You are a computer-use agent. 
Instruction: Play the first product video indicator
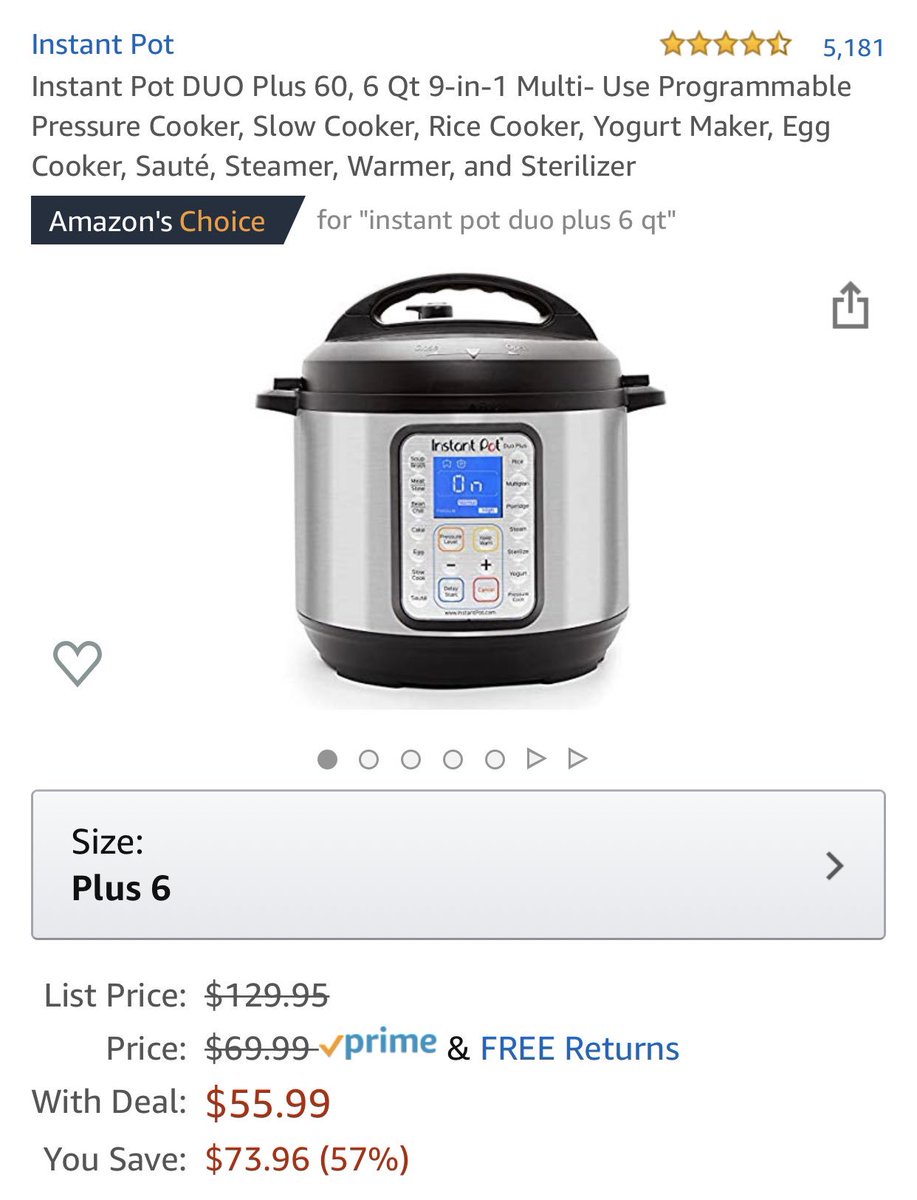pos(536,760)
